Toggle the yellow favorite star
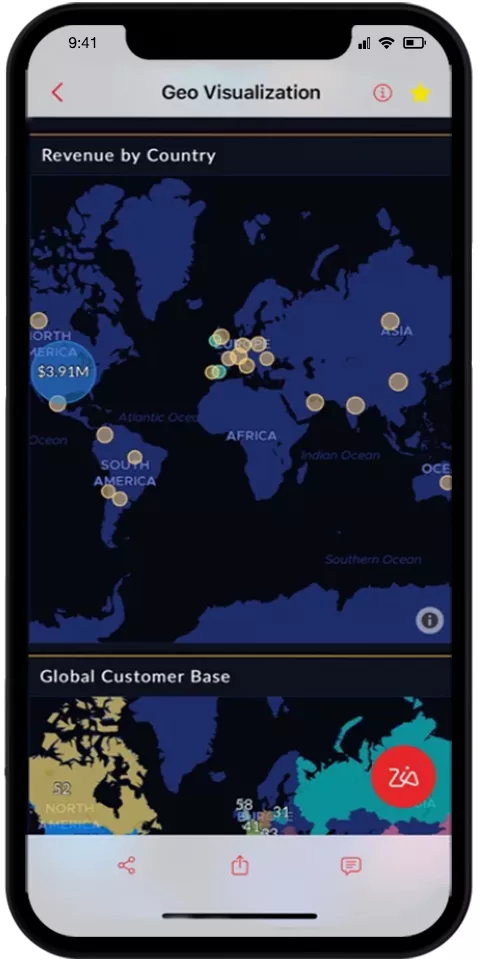Screen dimensions: 480x960 (421, 93)
